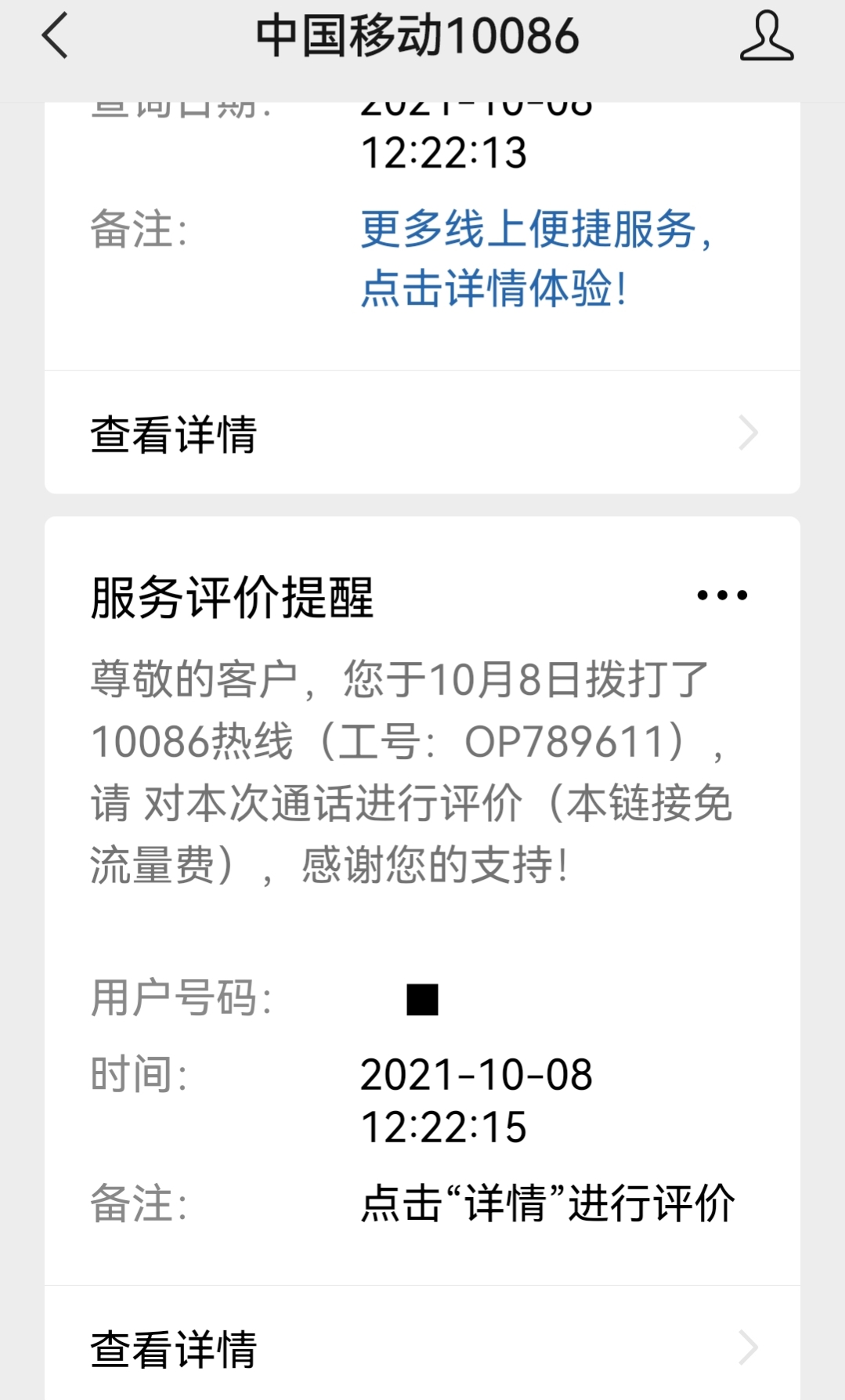The image size is (845, 1400).
Task: Tap the masked 用户号码 value square
Action: pyautogui.click(x=423, y=1000)
